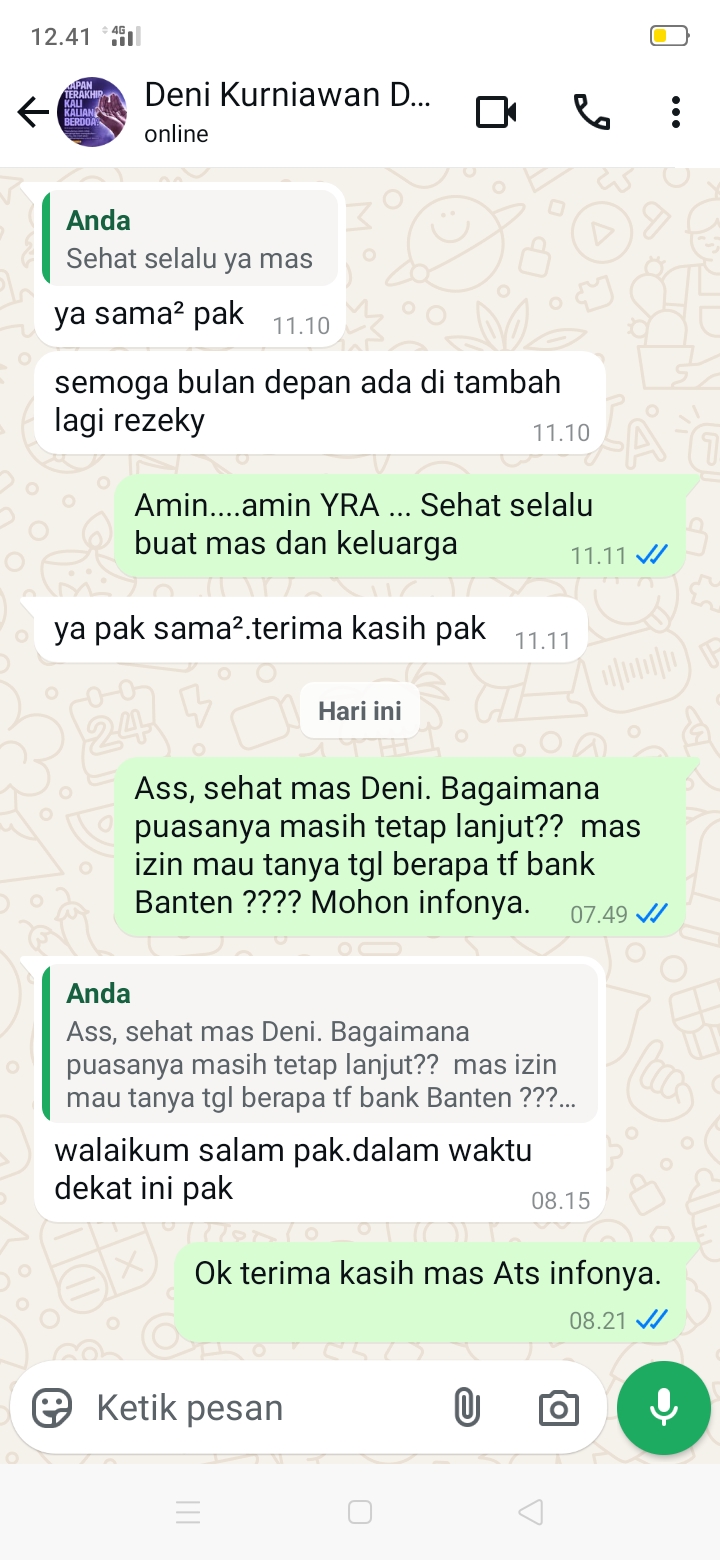Start a voice call with Deni
Image resolution: width=720 pixels, height=1560 pixels.
tap(591, 112)
